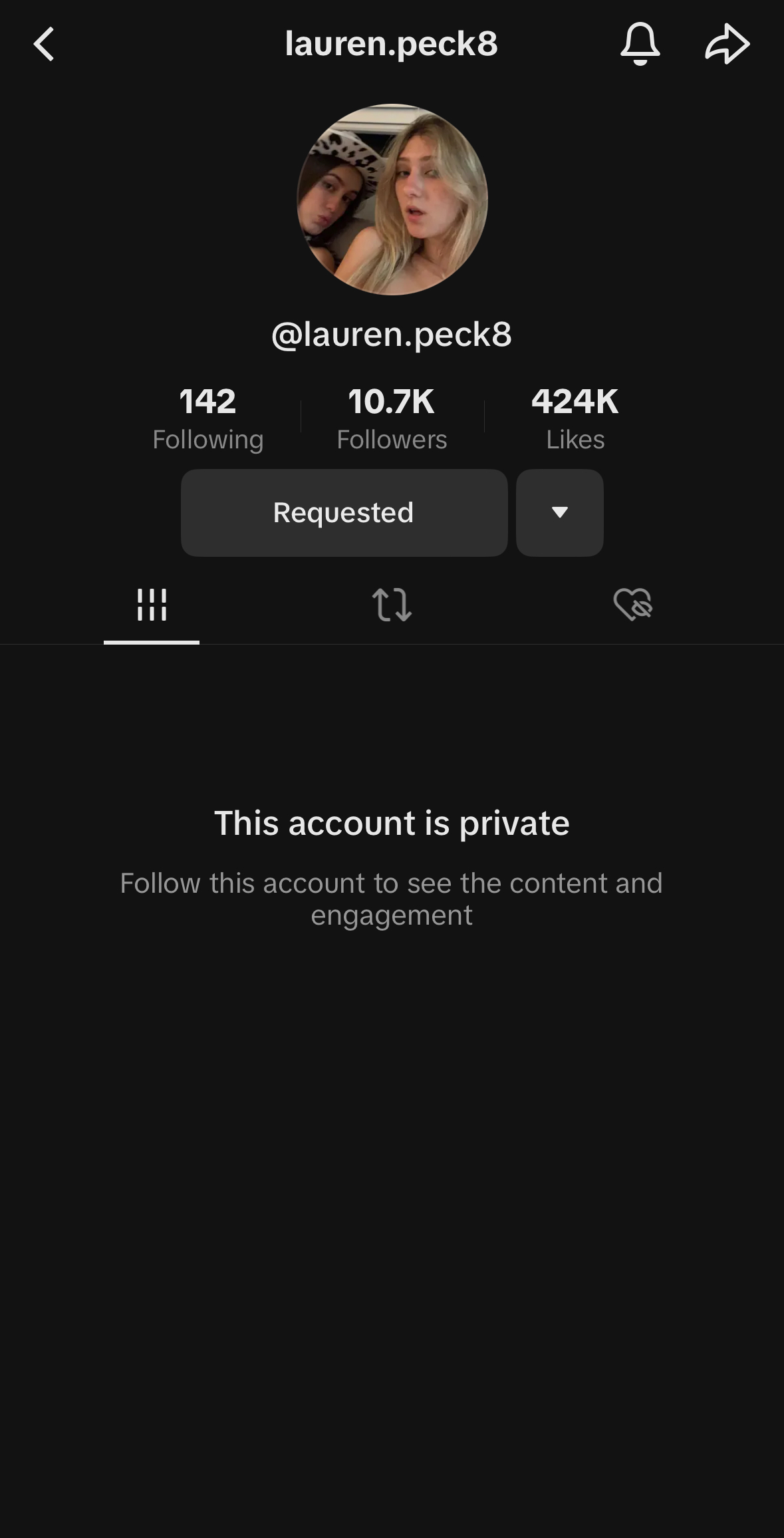Switch to the hidden liked videos tab

pos(632,605)
